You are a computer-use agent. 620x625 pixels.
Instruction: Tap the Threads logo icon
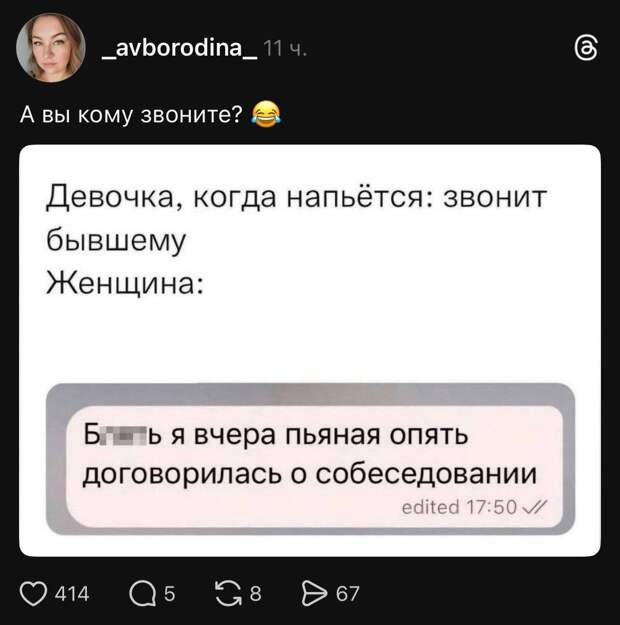coord(587,46)
